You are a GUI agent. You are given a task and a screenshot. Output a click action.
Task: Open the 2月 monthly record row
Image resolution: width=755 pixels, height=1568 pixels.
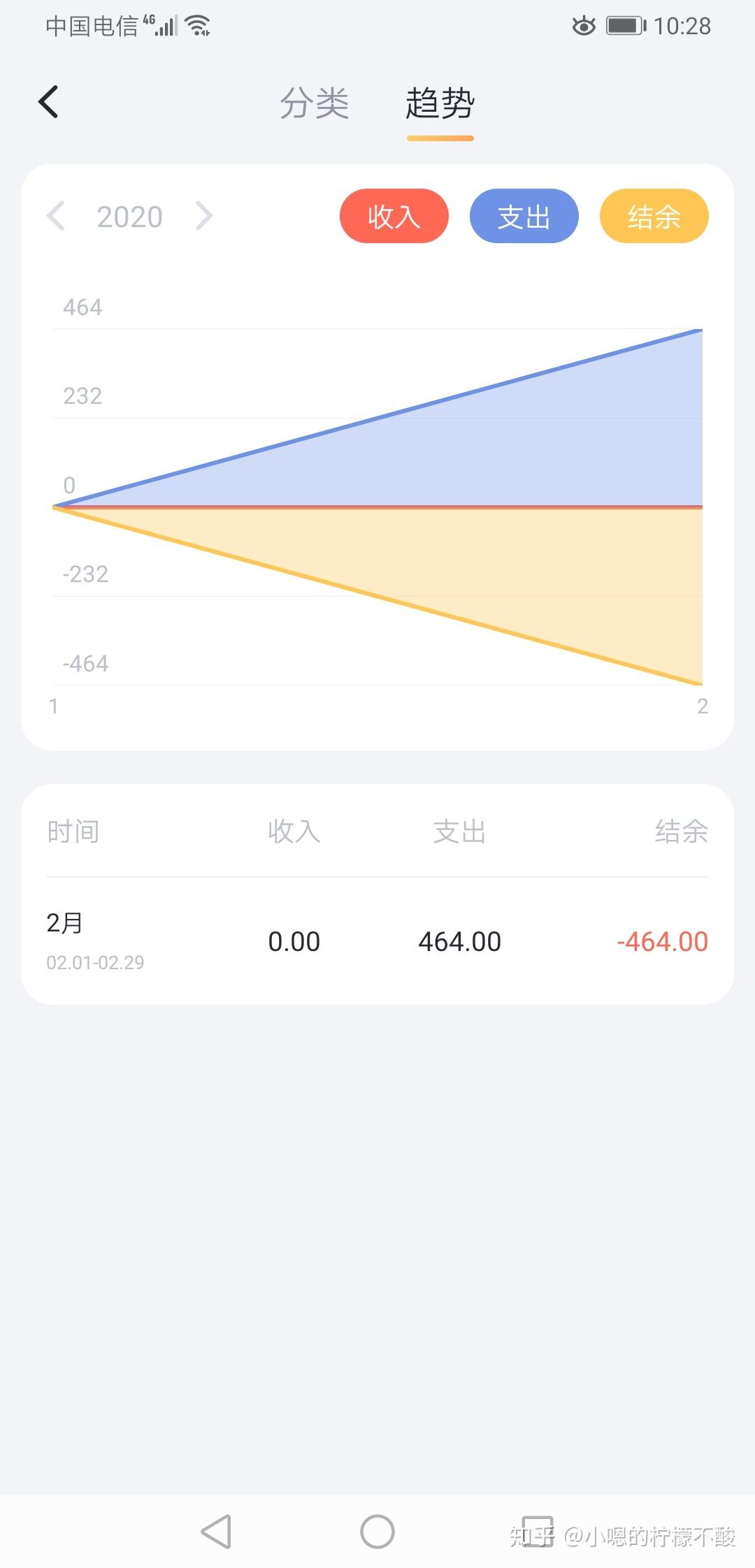pyautogui.click(x=377, y=941)
